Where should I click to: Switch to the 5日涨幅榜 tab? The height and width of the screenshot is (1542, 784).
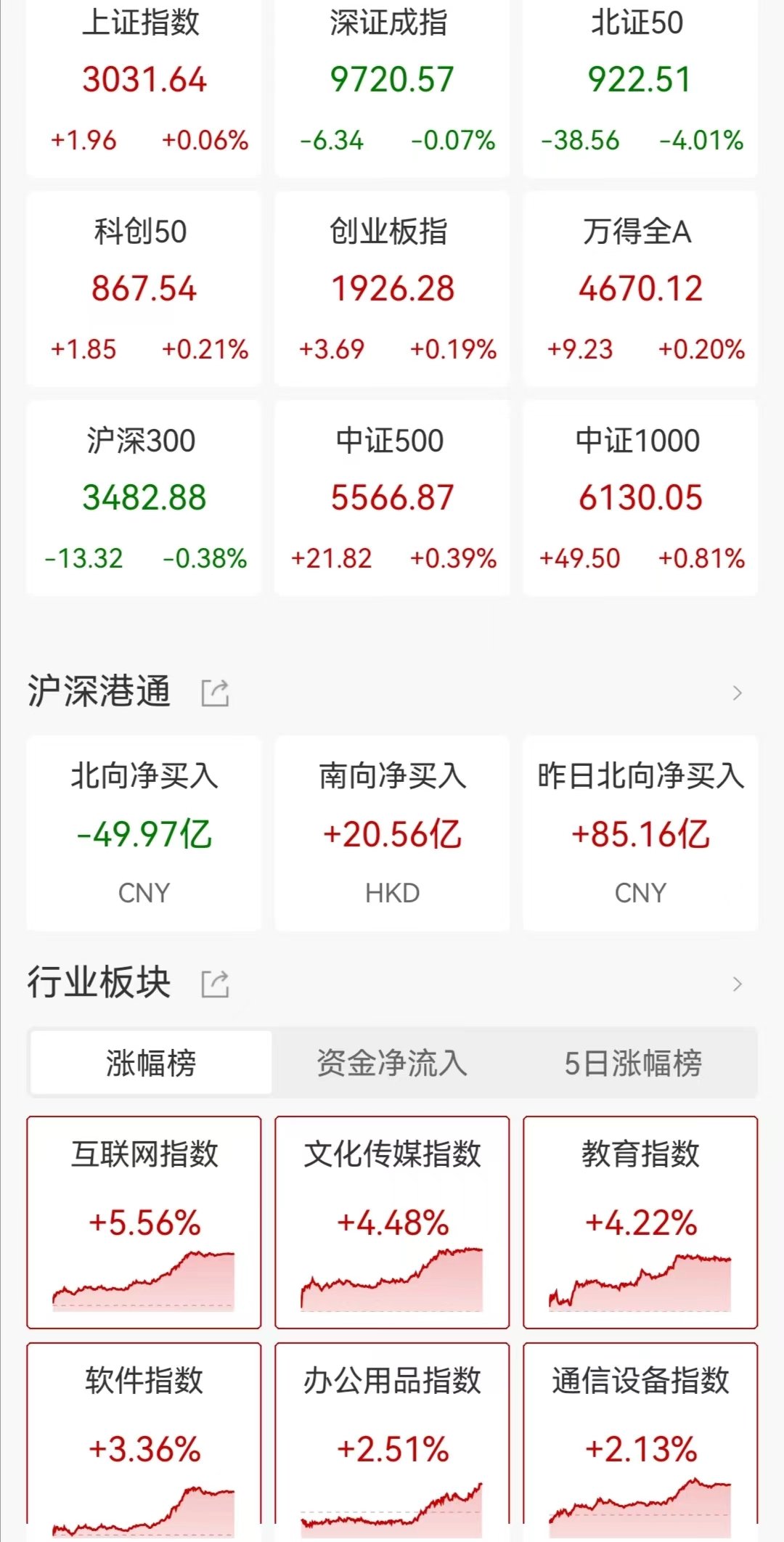tap(633, 1063)
